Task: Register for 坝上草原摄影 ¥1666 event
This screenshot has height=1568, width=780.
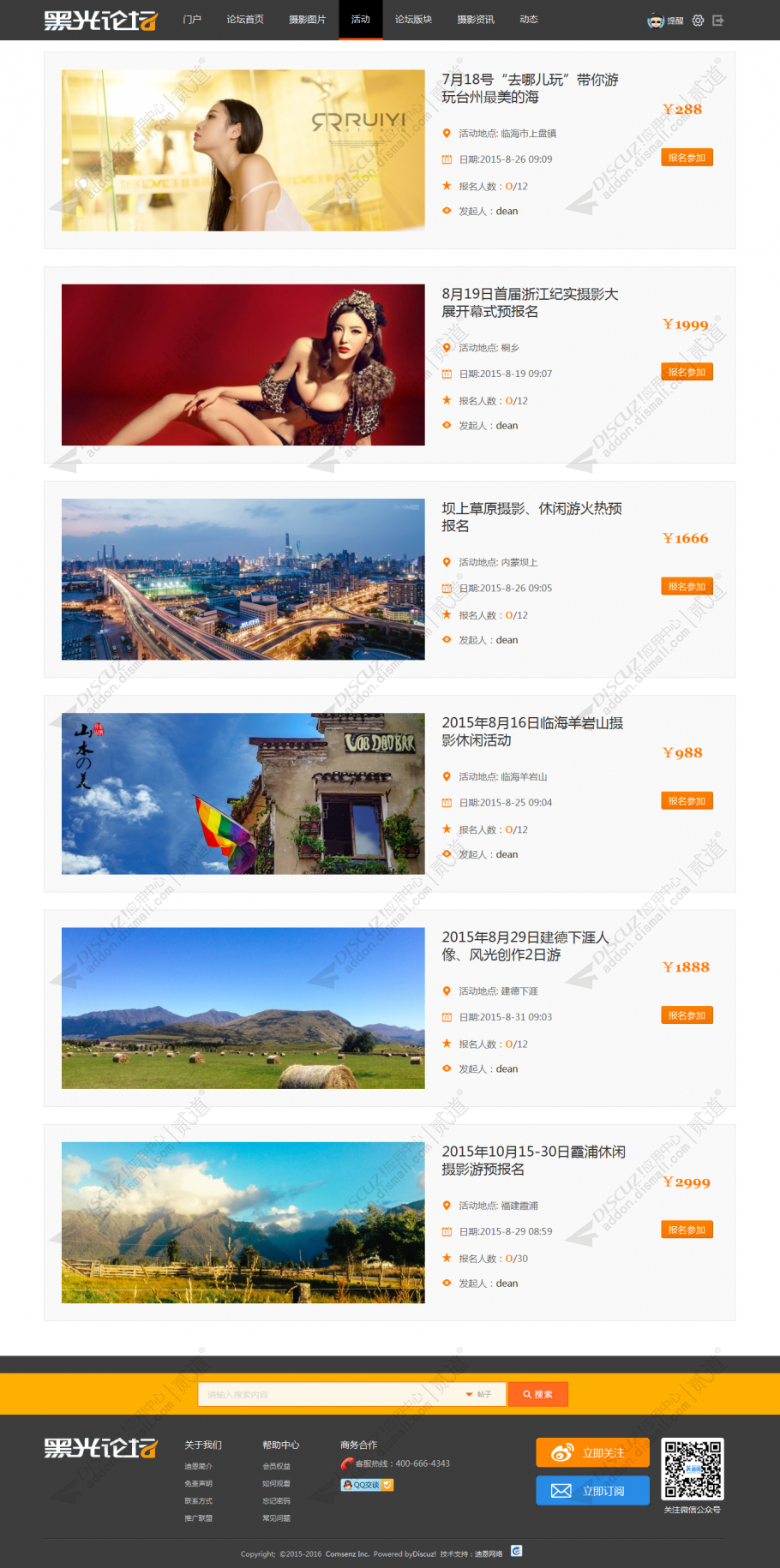Action: (687, 586)
